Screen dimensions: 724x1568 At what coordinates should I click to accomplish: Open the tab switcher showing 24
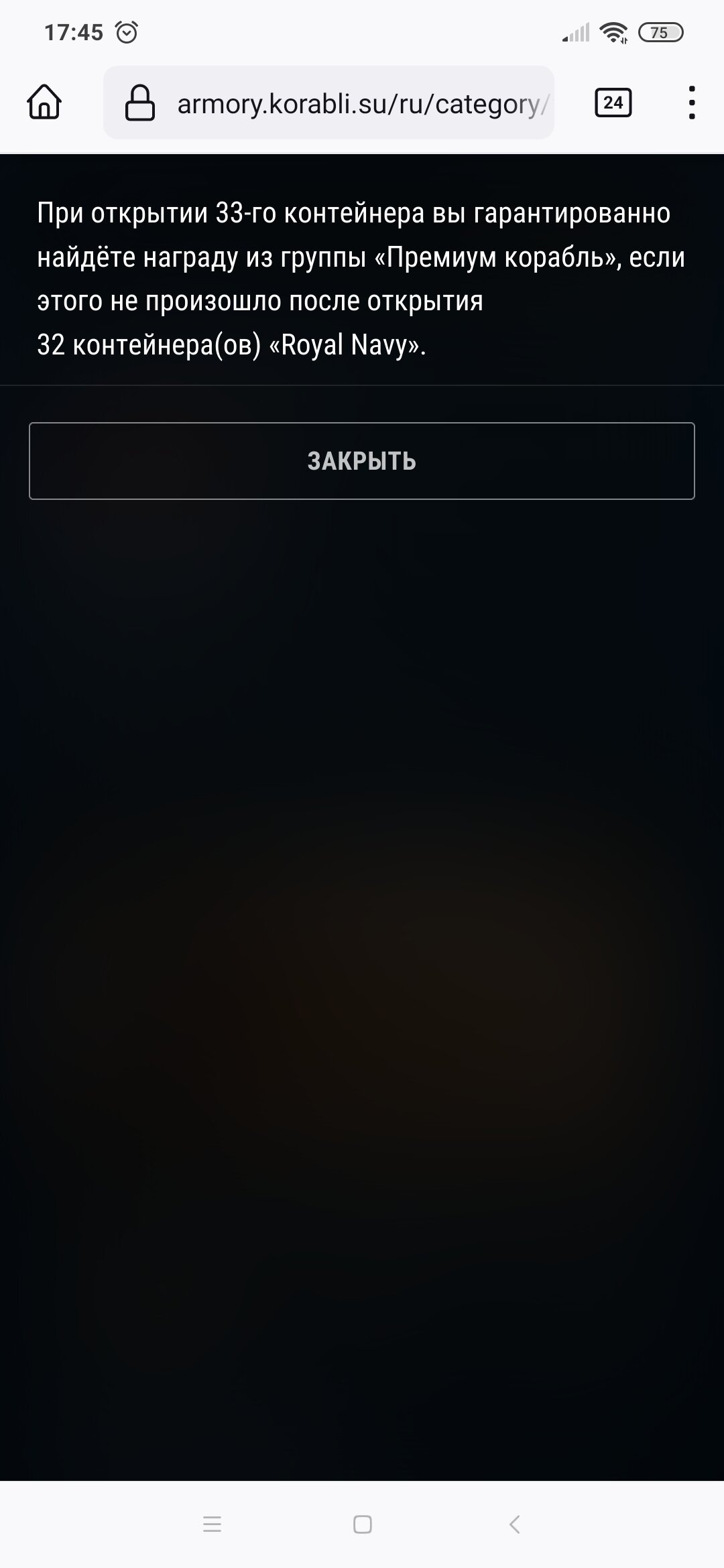[x=613, y=103]
